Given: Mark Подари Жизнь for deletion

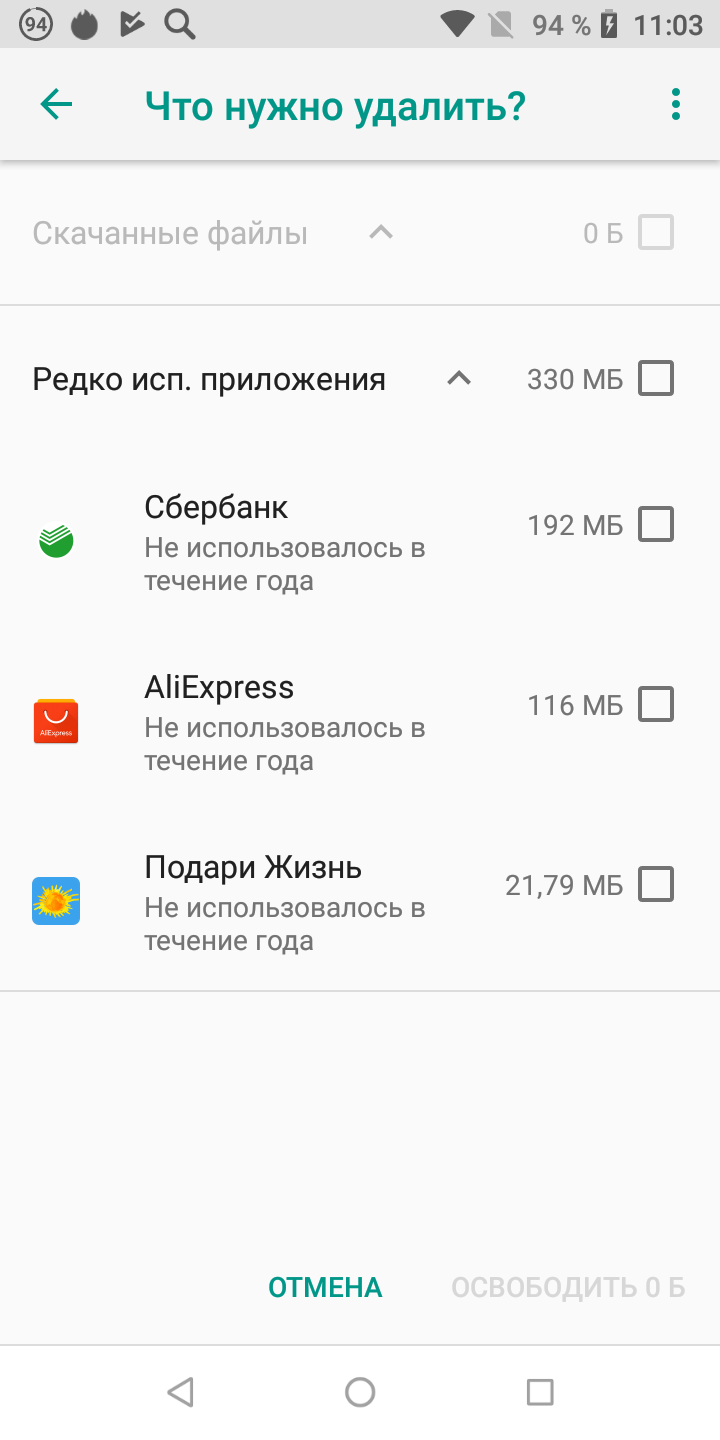Looking at the screenshot, I should (656, 884).
